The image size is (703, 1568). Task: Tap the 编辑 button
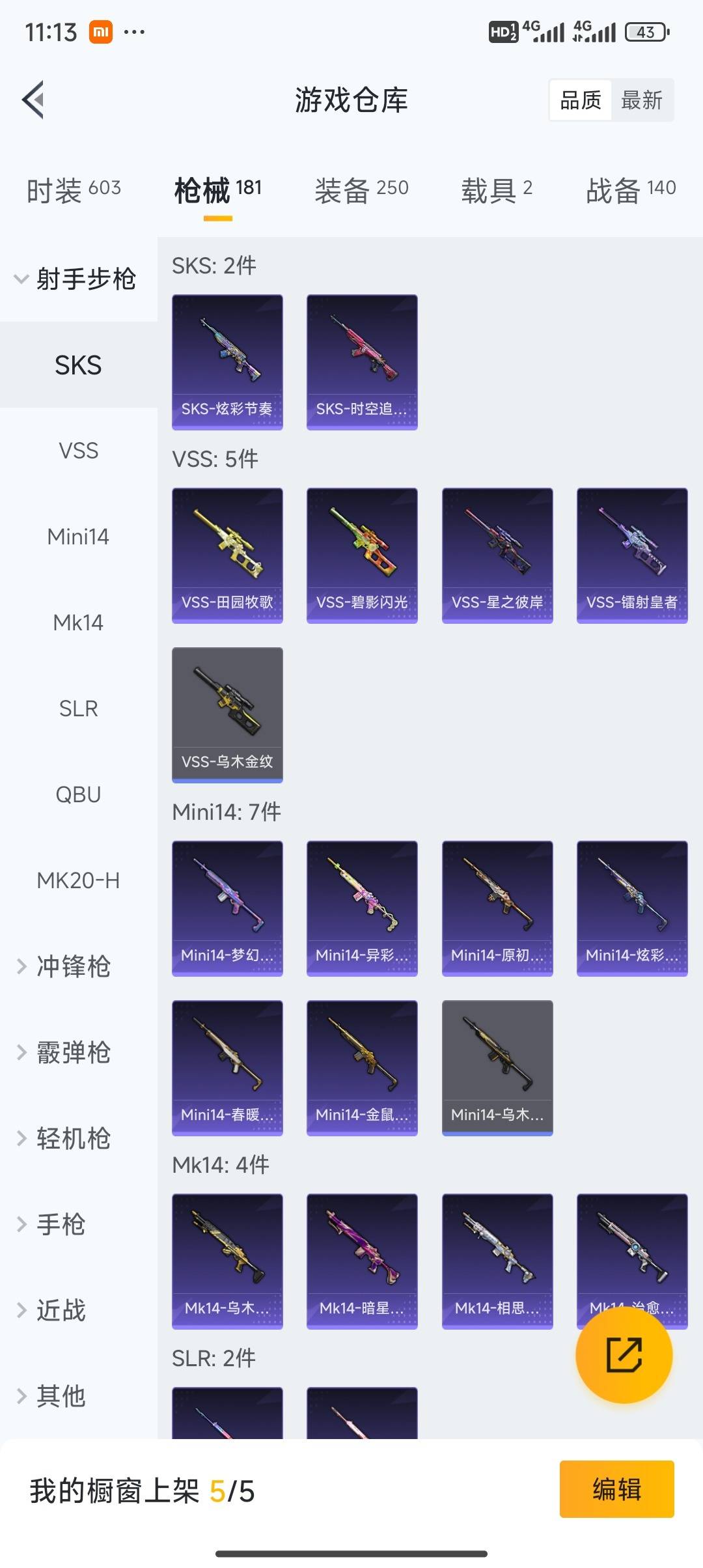click(x=616, y=1489)
